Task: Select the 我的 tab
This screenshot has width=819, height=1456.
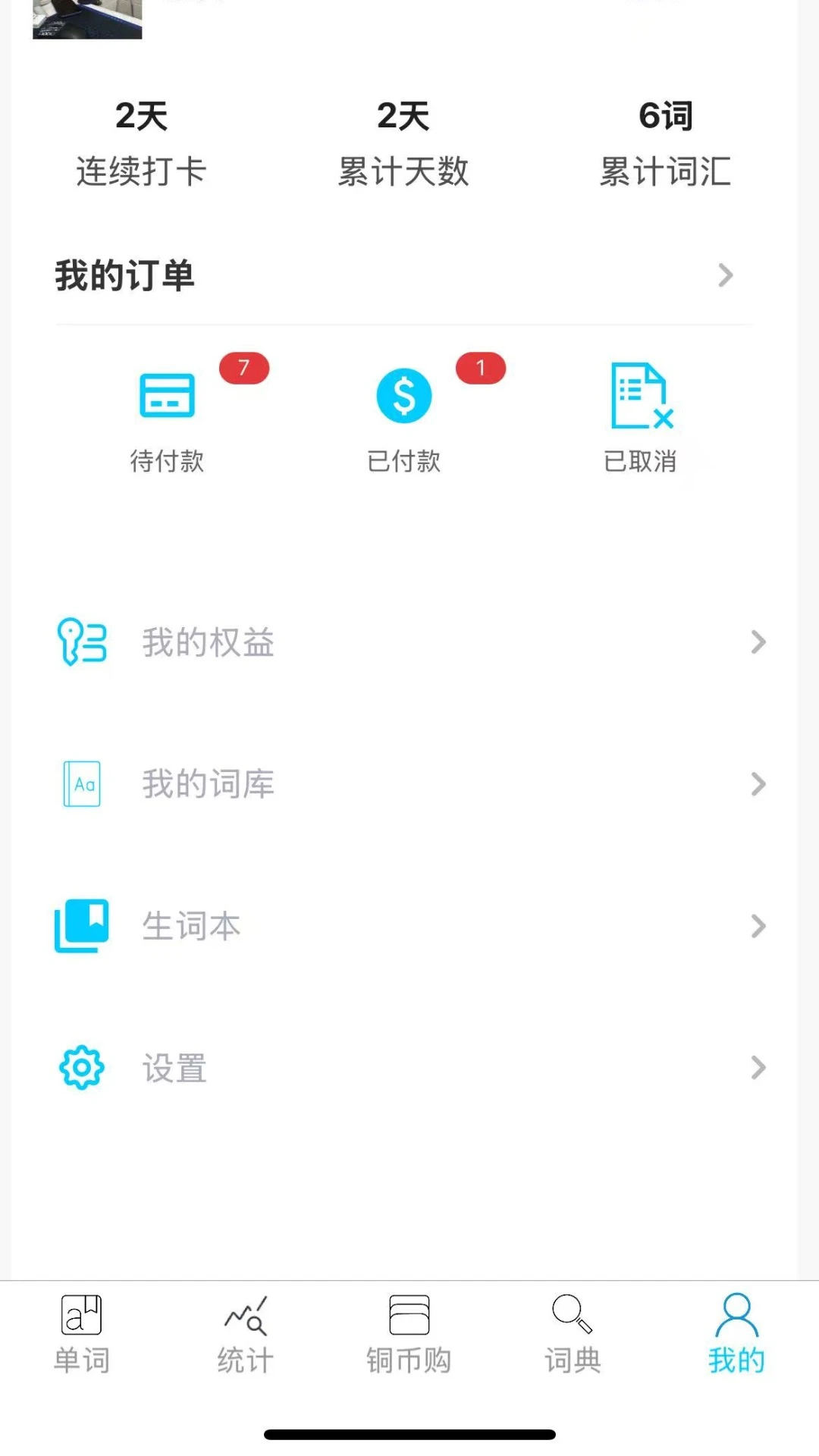Action: tap(736, 1335)
